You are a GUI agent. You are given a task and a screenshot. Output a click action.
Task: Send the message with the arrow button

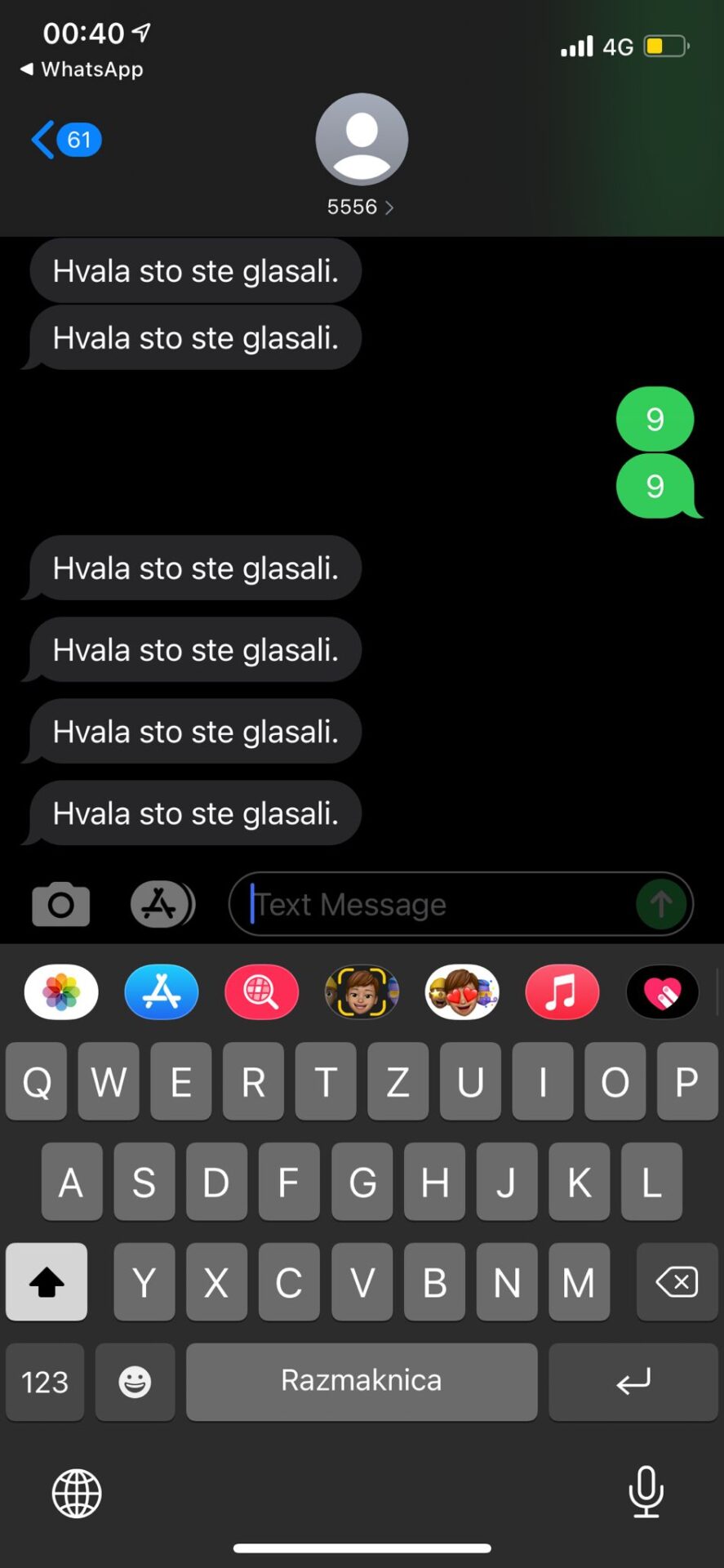pos(661,904)
